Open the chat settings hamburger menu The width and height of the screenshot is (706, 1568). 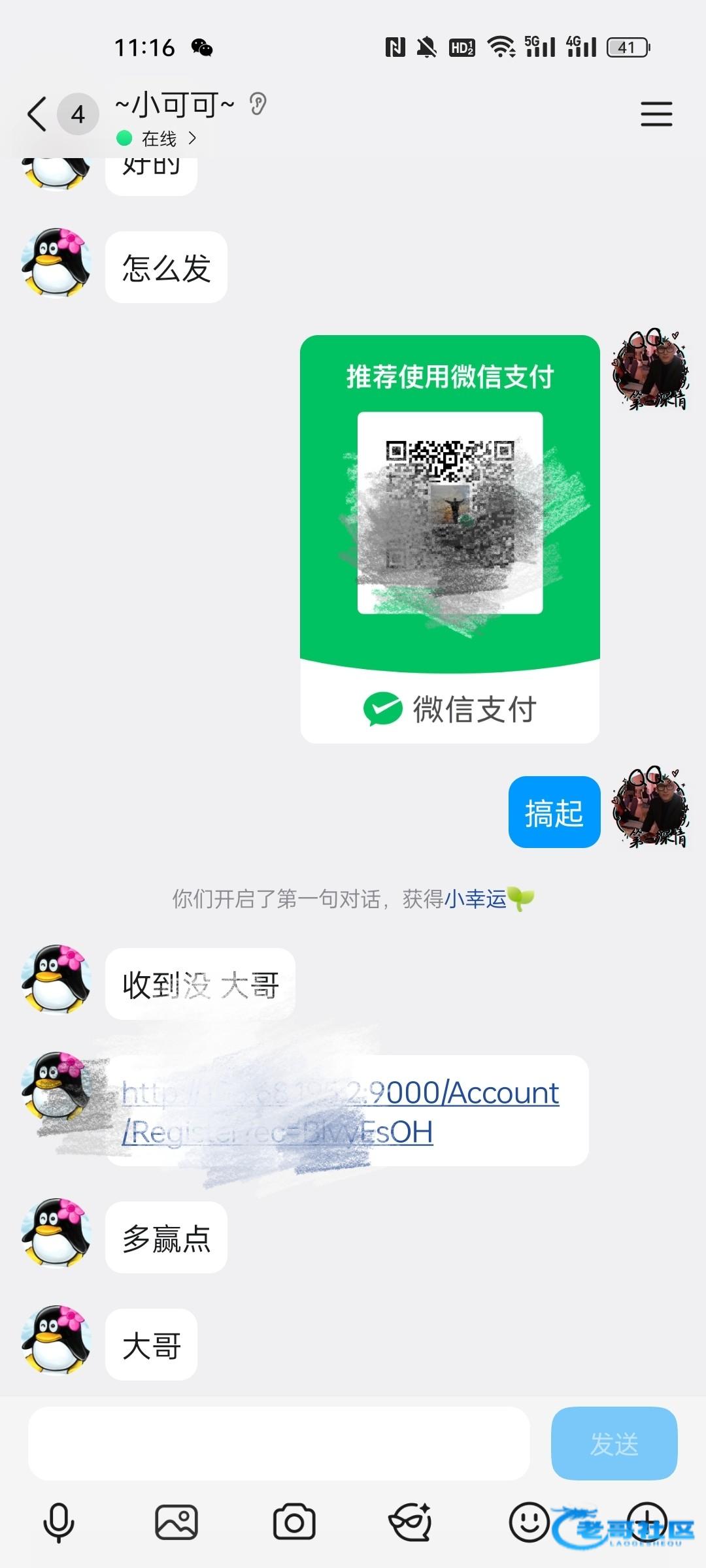656,114
